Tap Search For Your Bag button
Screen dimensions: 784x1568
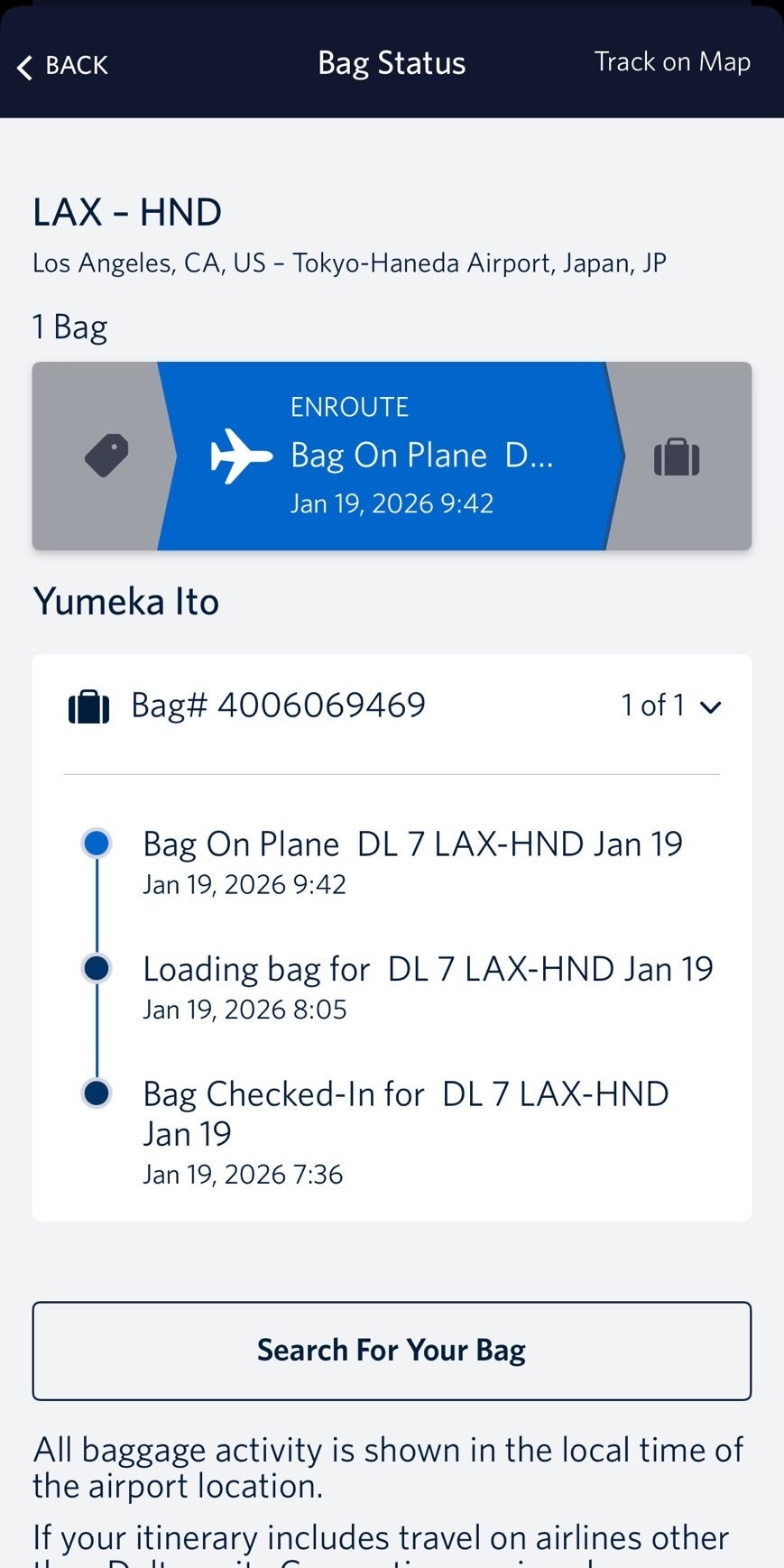pos(392,1351)
